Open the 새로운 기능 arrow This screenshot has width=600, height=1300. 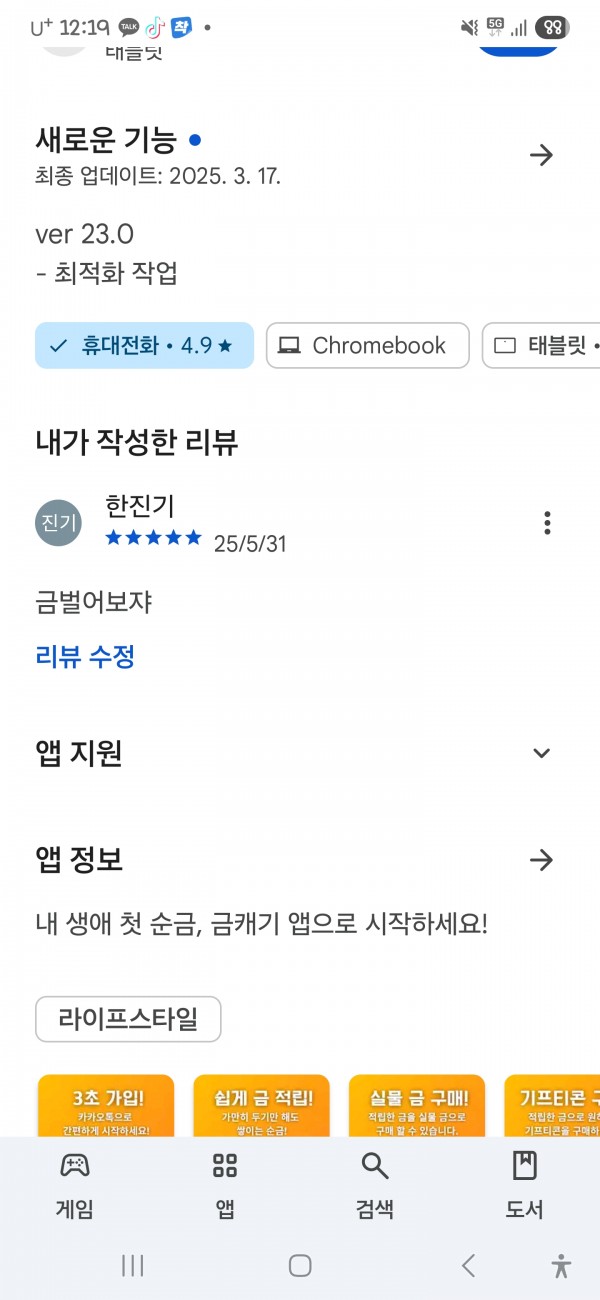[x=541, y=155]
